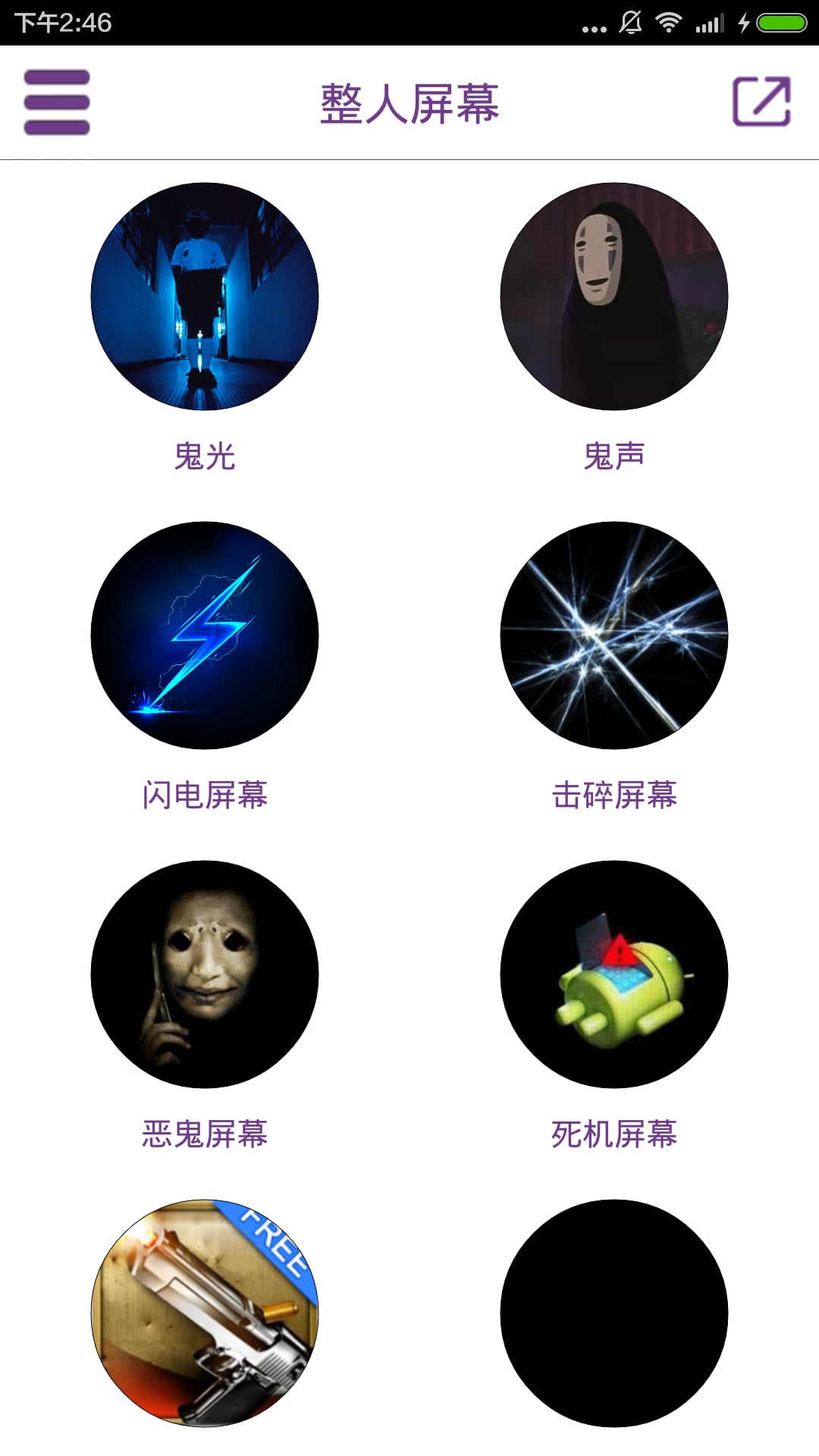Tap the plain black circle tile
This screenshot has height=1456, width=819.
point(614,1313)
